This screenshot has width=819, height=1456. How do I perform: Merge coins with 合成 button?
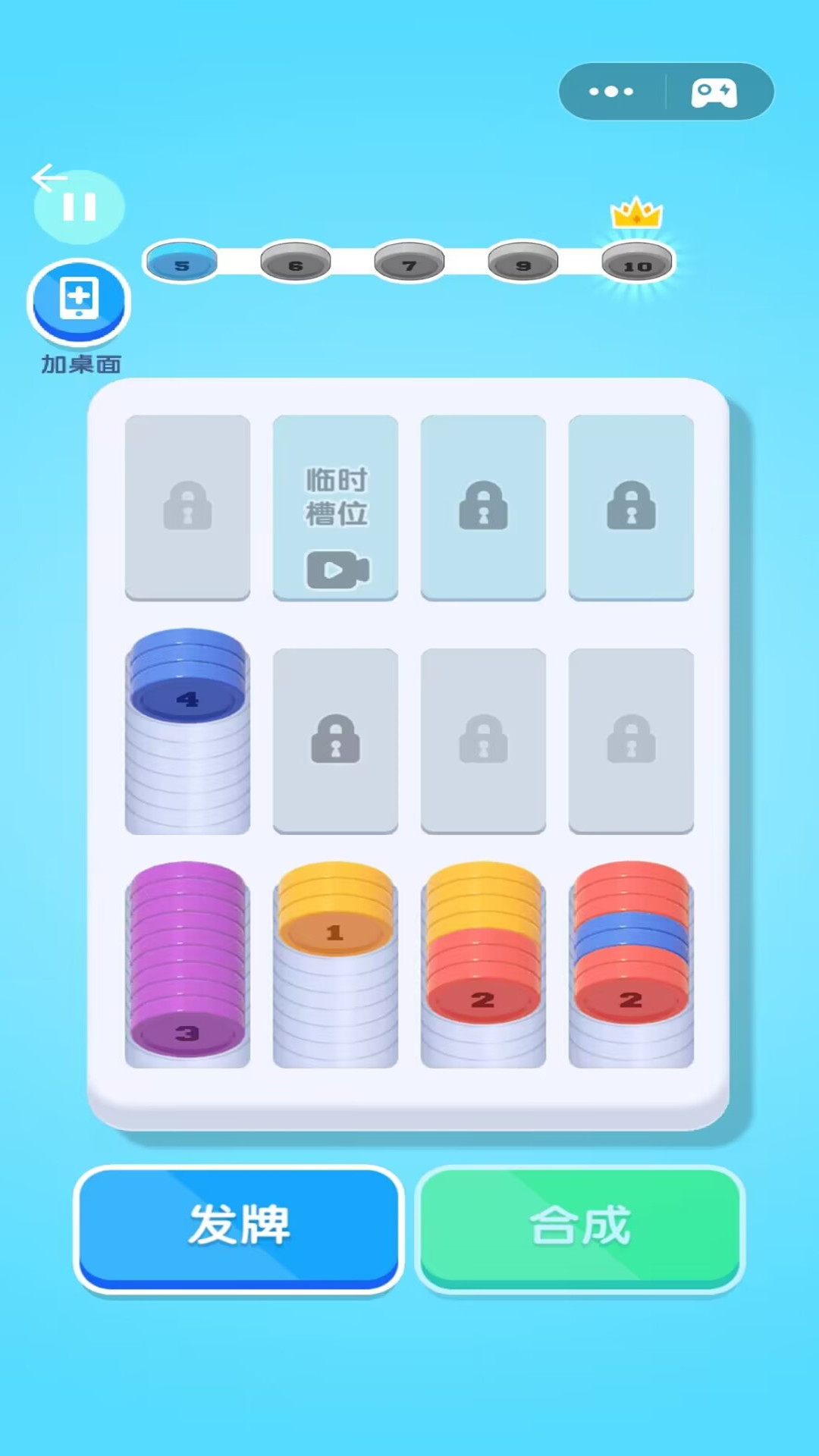(x=580, y=1226)
